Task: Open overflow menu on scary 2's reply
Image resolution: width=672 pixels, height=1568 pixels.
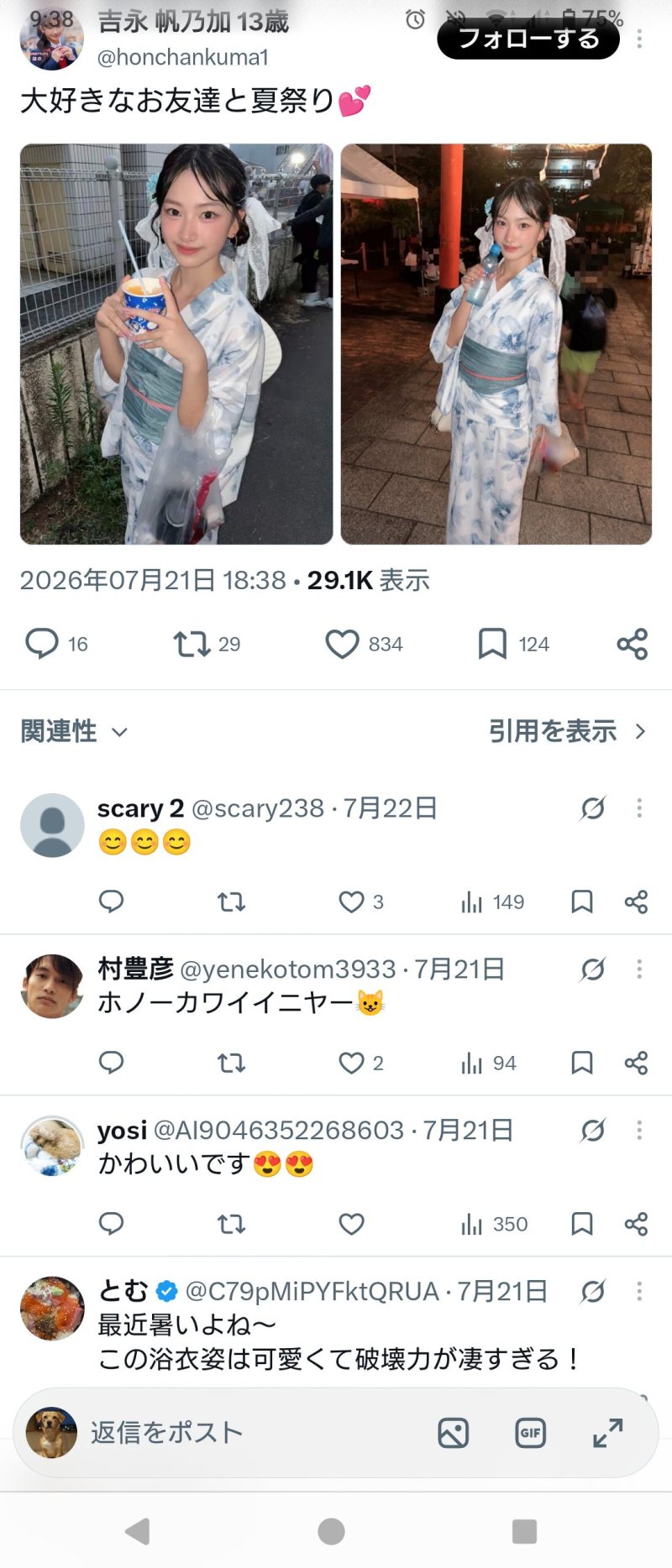Action: point(640,808)
